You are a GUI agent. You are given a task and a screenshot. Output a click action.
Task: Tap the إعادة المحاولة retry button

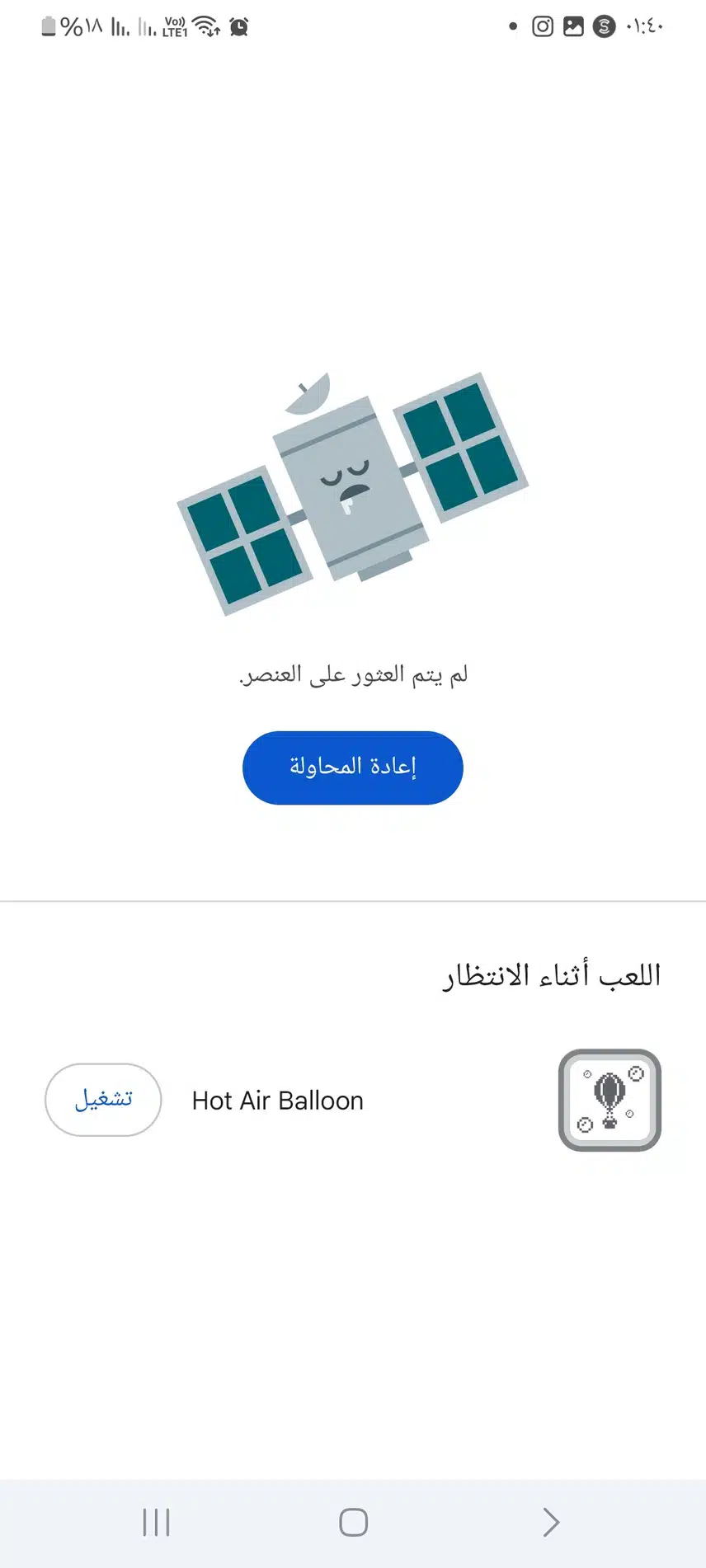coord(352,768)
